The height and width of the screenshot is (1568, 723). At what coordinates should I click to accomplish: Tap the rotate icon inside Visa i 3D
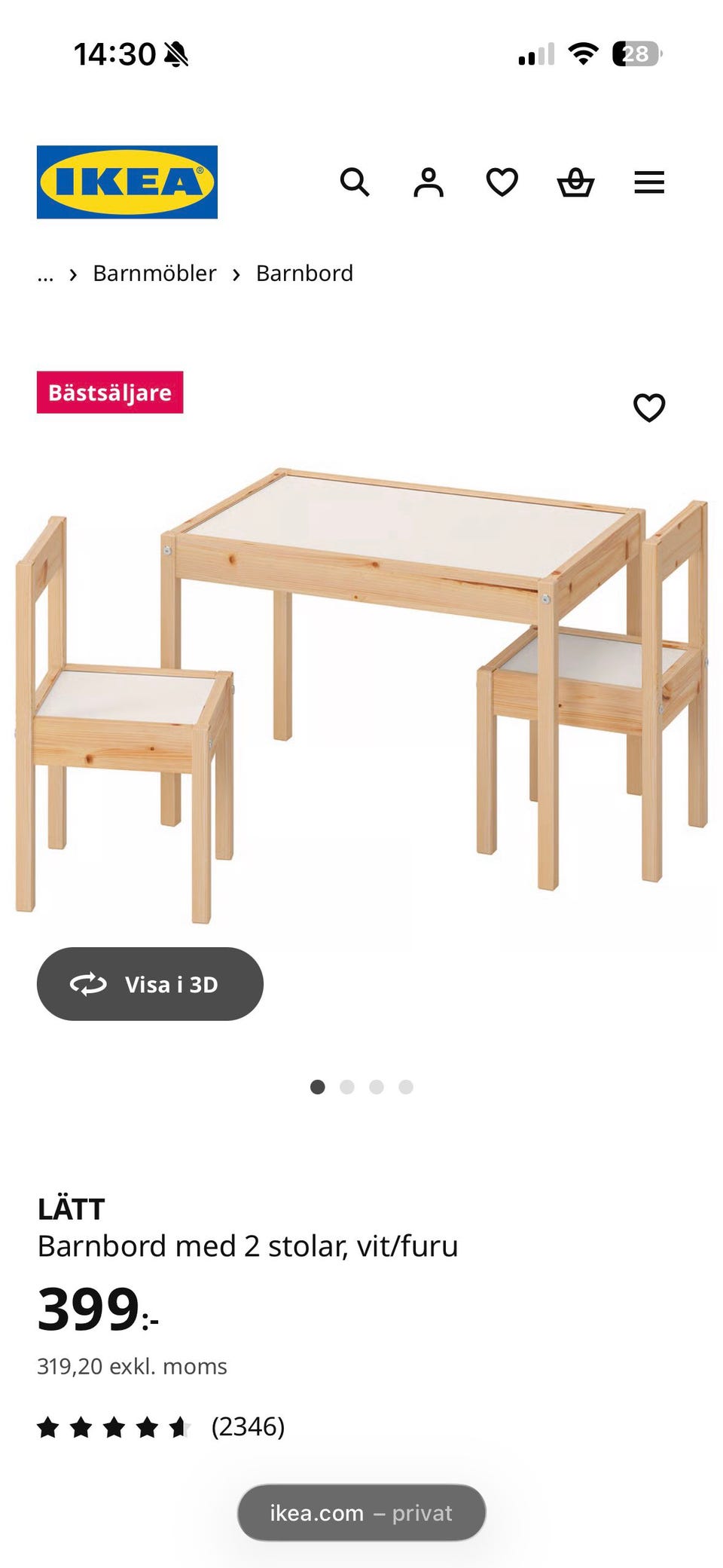(88, 983)
